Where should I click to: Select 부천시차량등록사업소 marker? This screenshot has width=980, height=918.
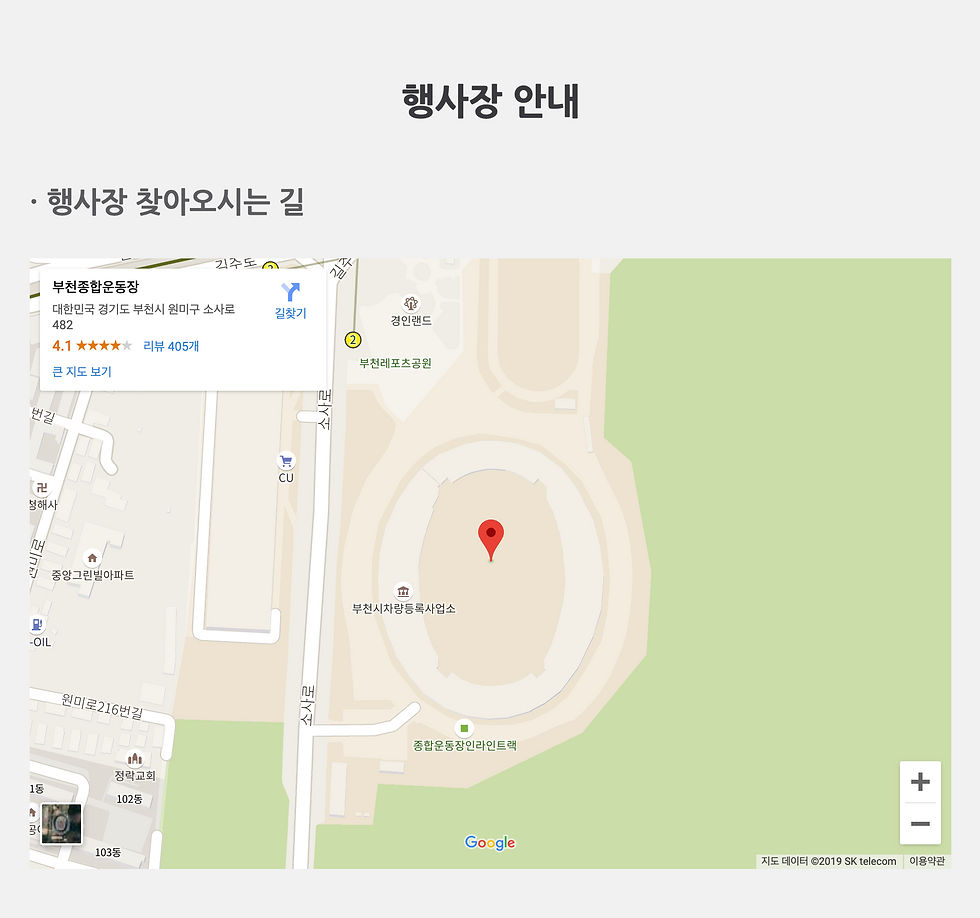click(403, 591)
